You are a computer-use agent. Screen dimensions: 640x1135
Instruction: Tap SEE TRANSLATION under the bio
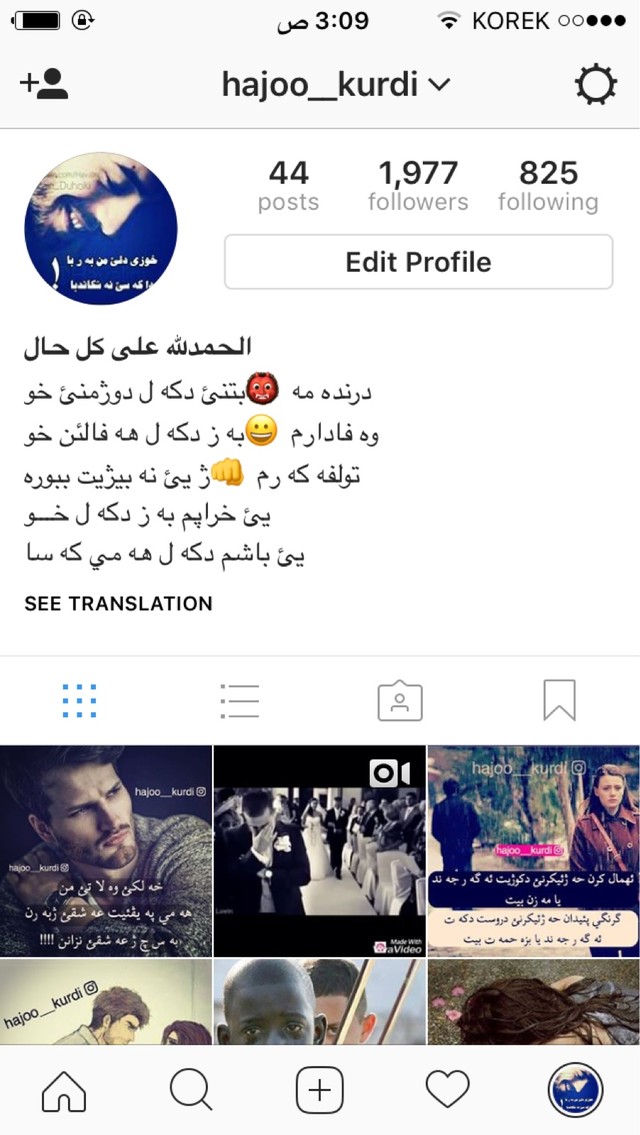[118, 603]
